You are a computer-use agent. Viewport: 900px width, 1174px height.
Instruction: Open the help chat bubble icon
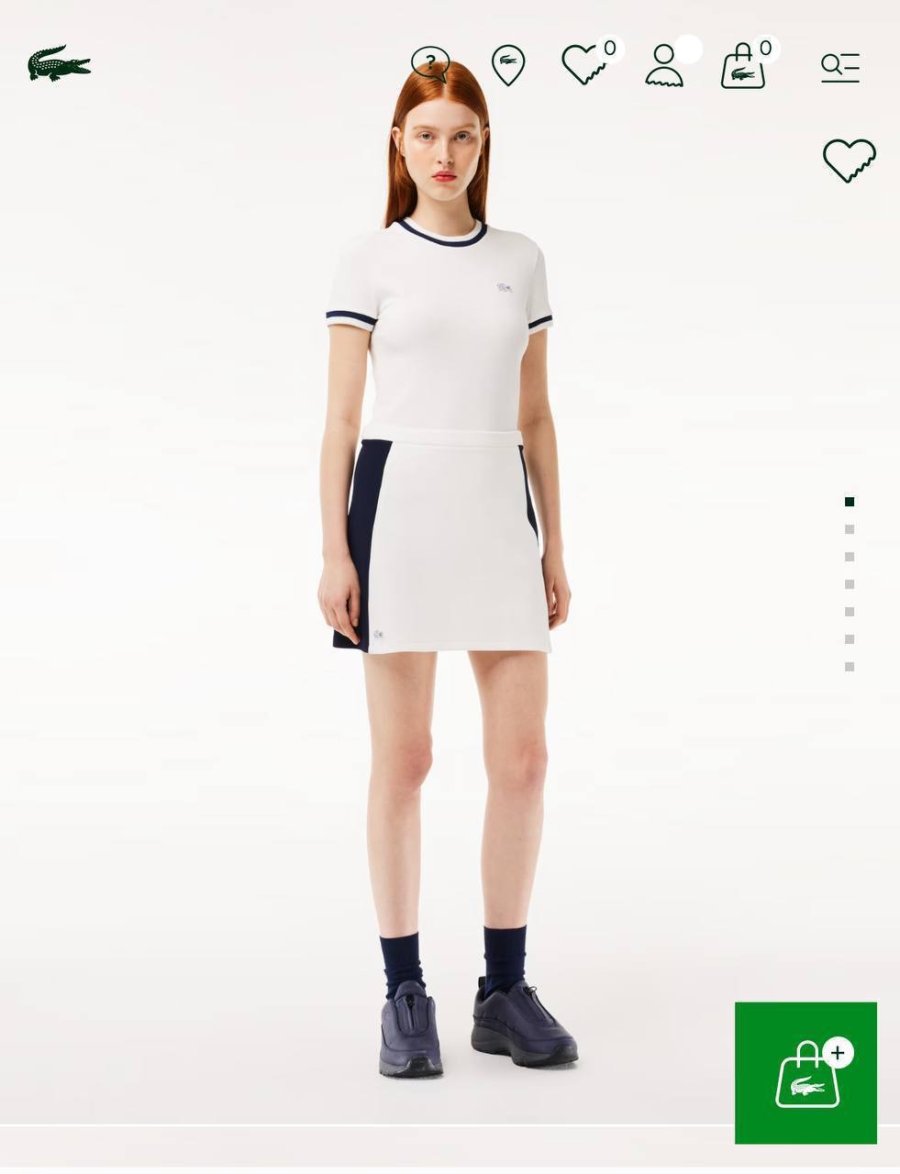(430, 65)
